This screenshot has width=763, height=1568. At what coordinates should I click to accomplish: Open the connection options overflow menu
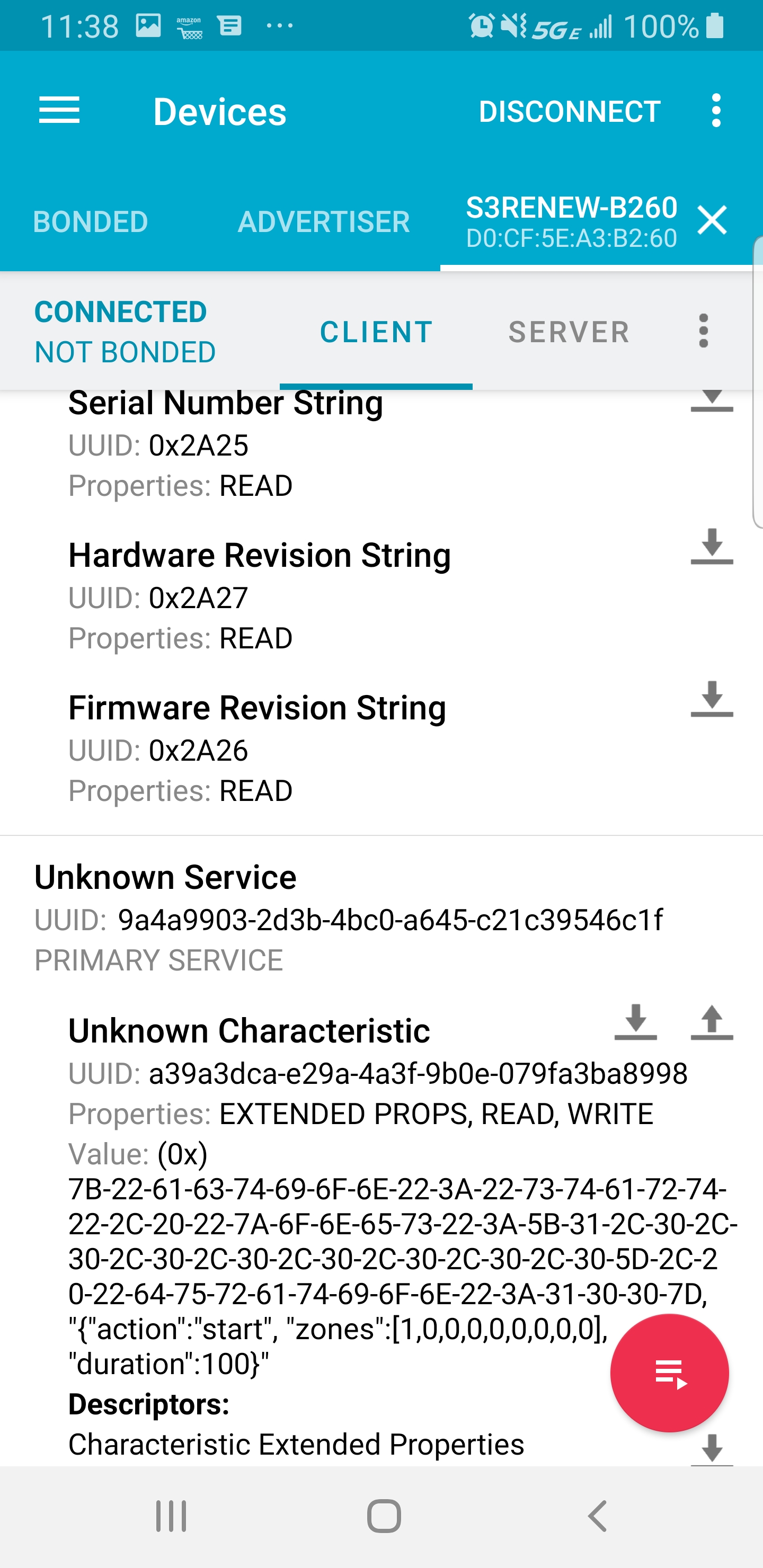(703, 331)
